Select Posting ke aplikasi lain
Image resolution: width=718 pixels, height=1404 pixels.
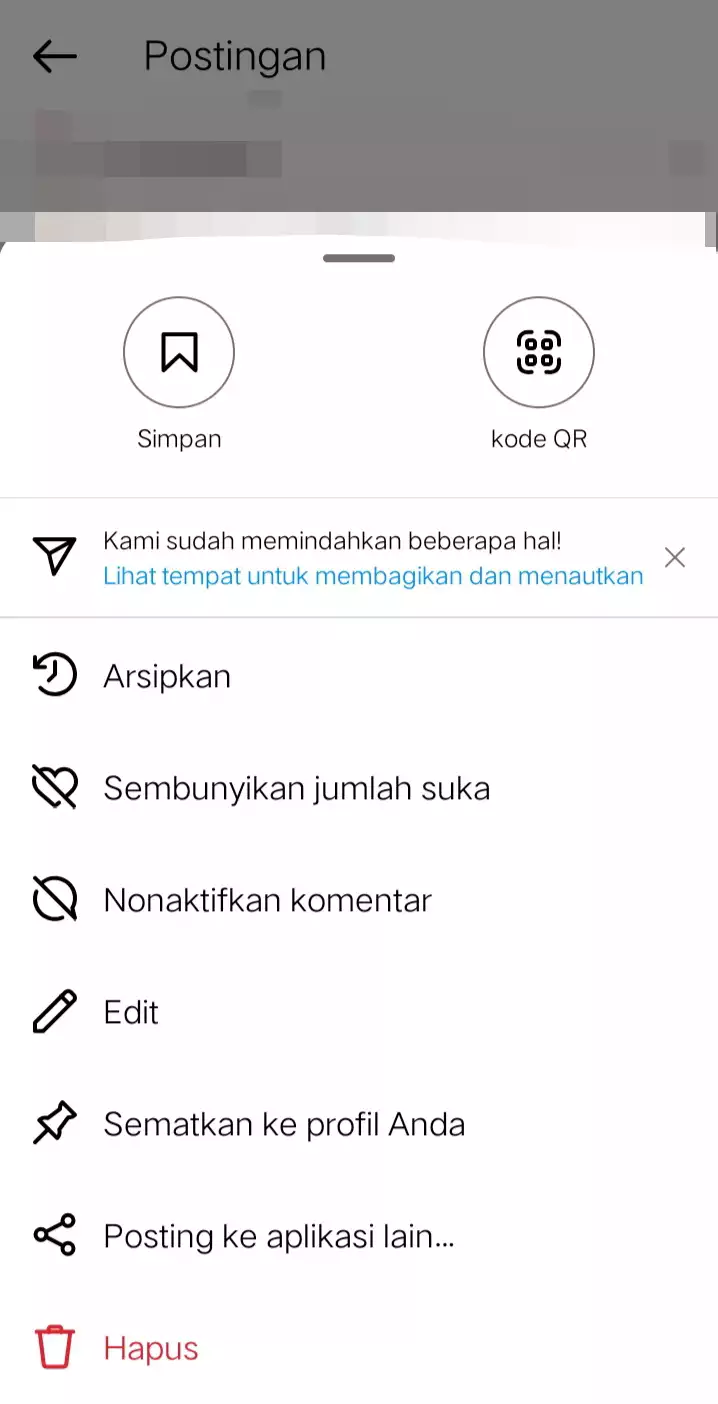point(278,1237)
